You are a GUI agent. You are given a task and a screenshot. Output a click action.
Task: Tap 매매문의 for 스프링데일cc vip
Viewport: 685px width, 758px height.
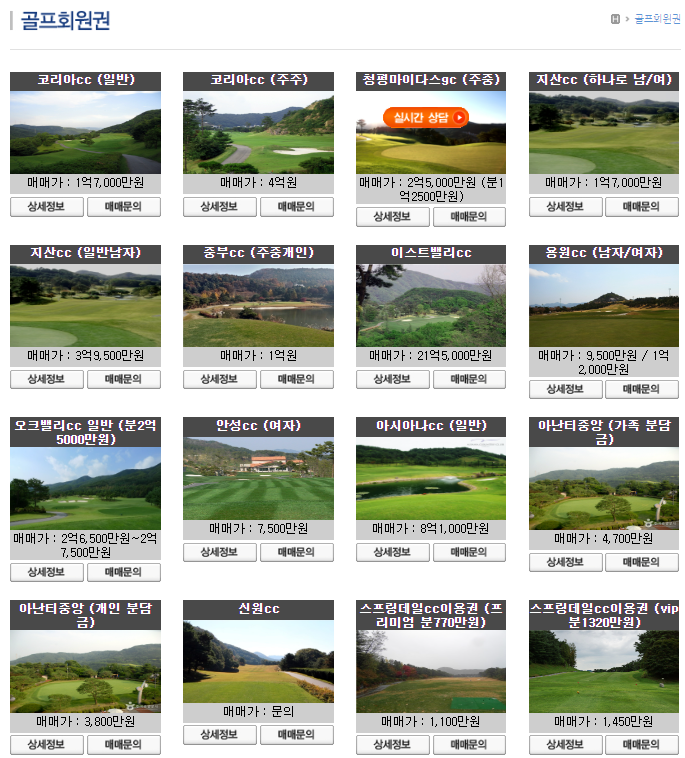click(642, 745)
